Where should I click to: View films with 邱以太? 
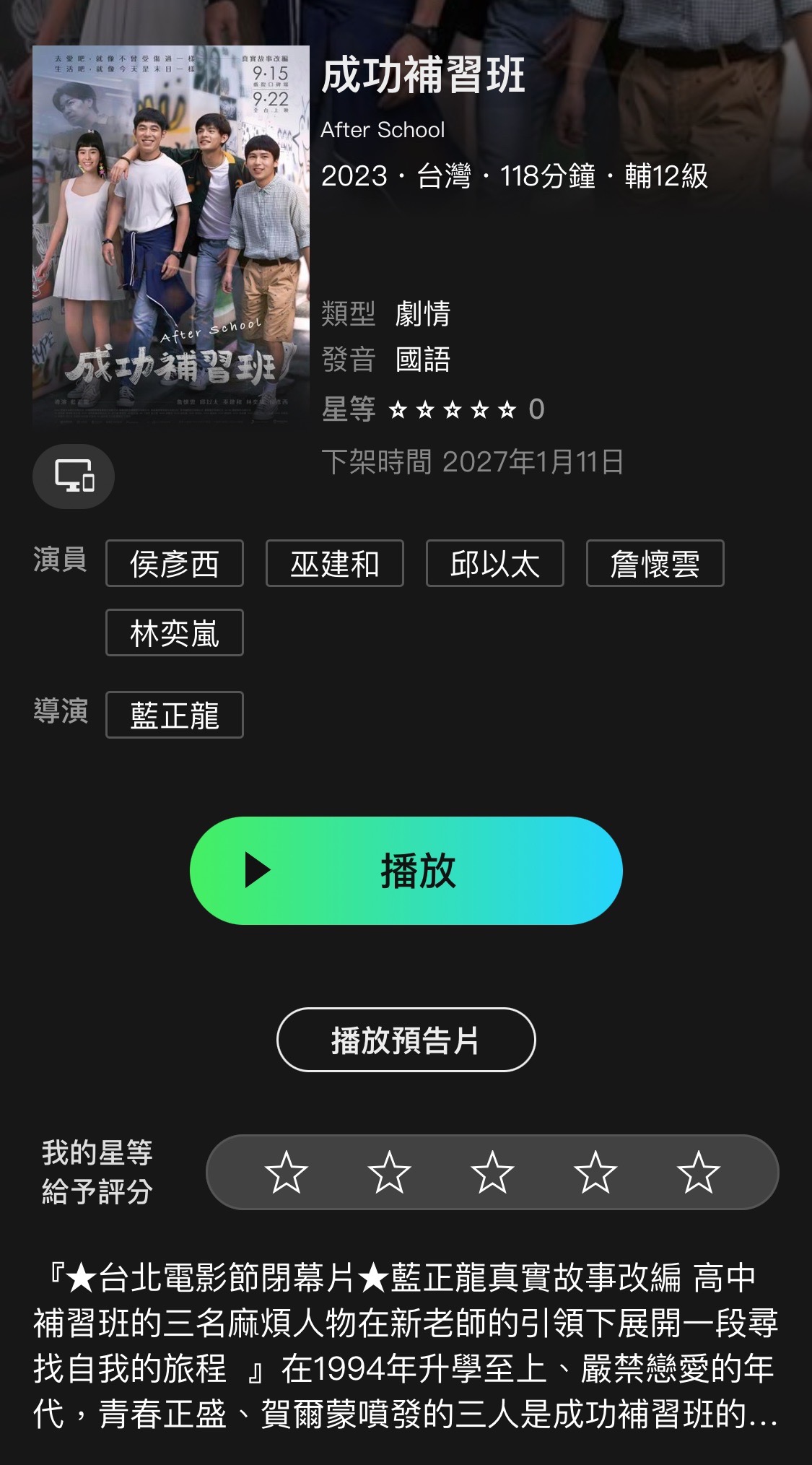pyautogui.click(x=495, y=563)
